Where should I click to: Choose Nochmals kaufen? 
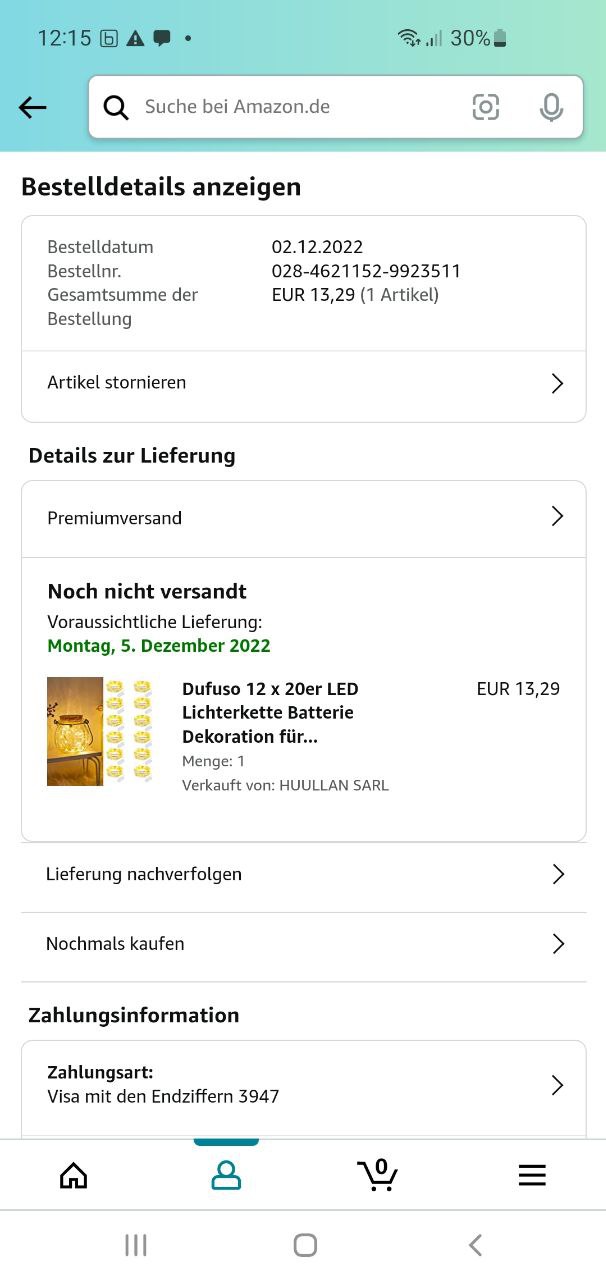point(303,944)
